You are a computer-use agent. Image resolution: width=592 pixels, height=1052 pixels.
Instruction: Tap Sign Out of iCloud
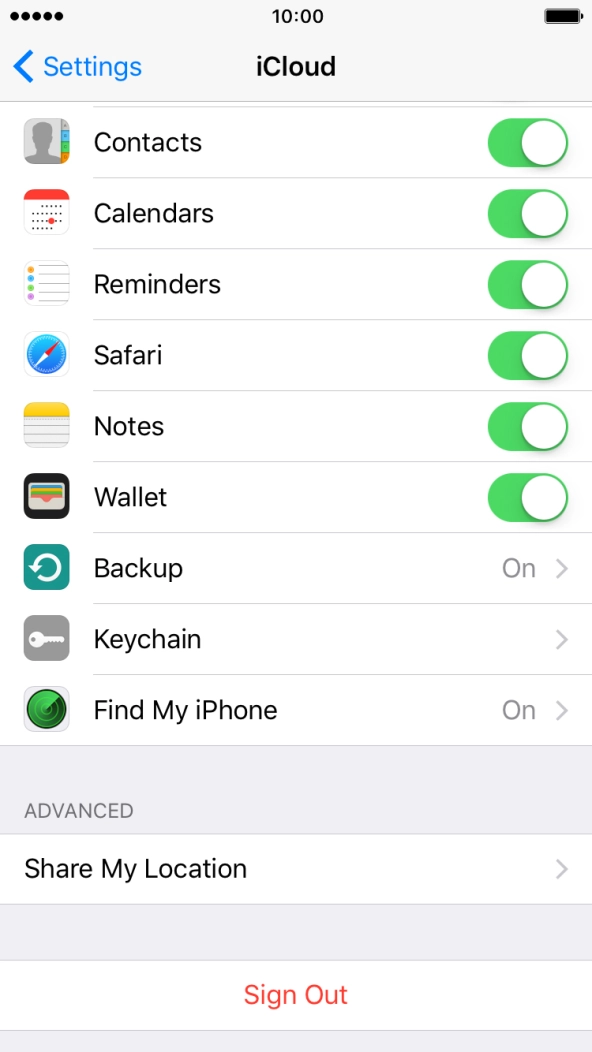click(296, 995)
